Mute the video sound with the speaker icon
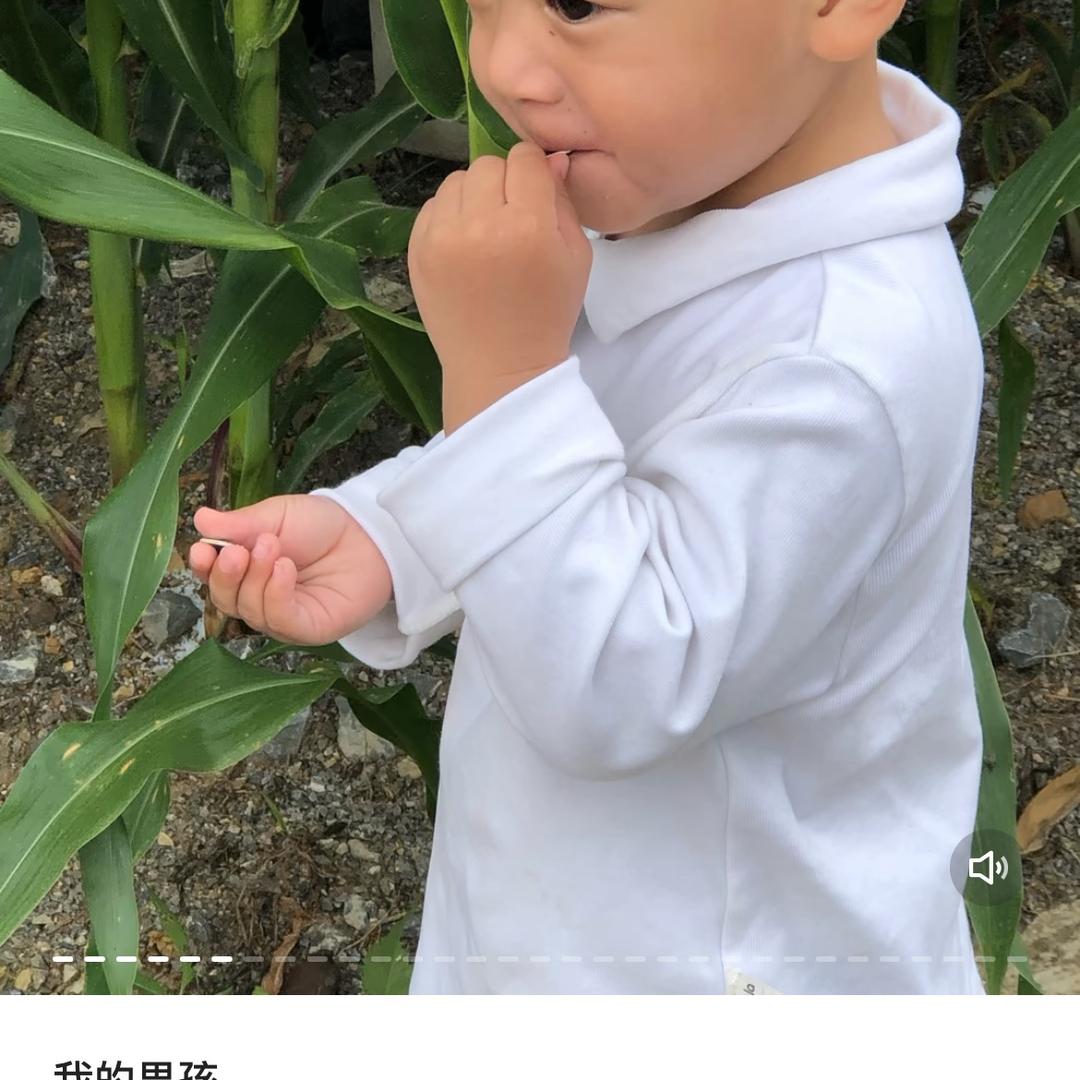This screenshot has height=1080, width=1080. coord(986,868)
